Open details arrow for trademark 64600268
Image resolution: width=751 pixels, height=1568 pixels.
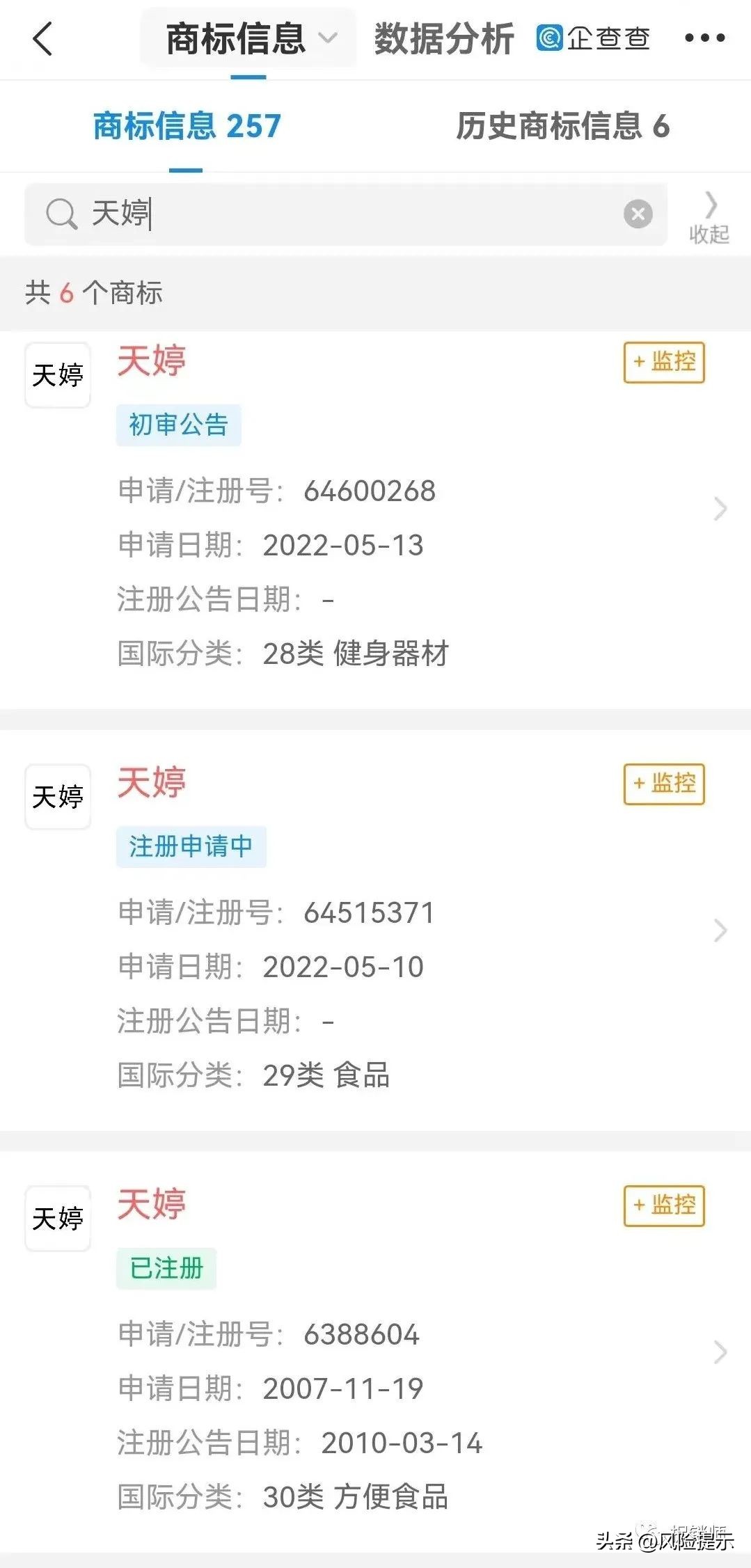[x=720, y=508]
